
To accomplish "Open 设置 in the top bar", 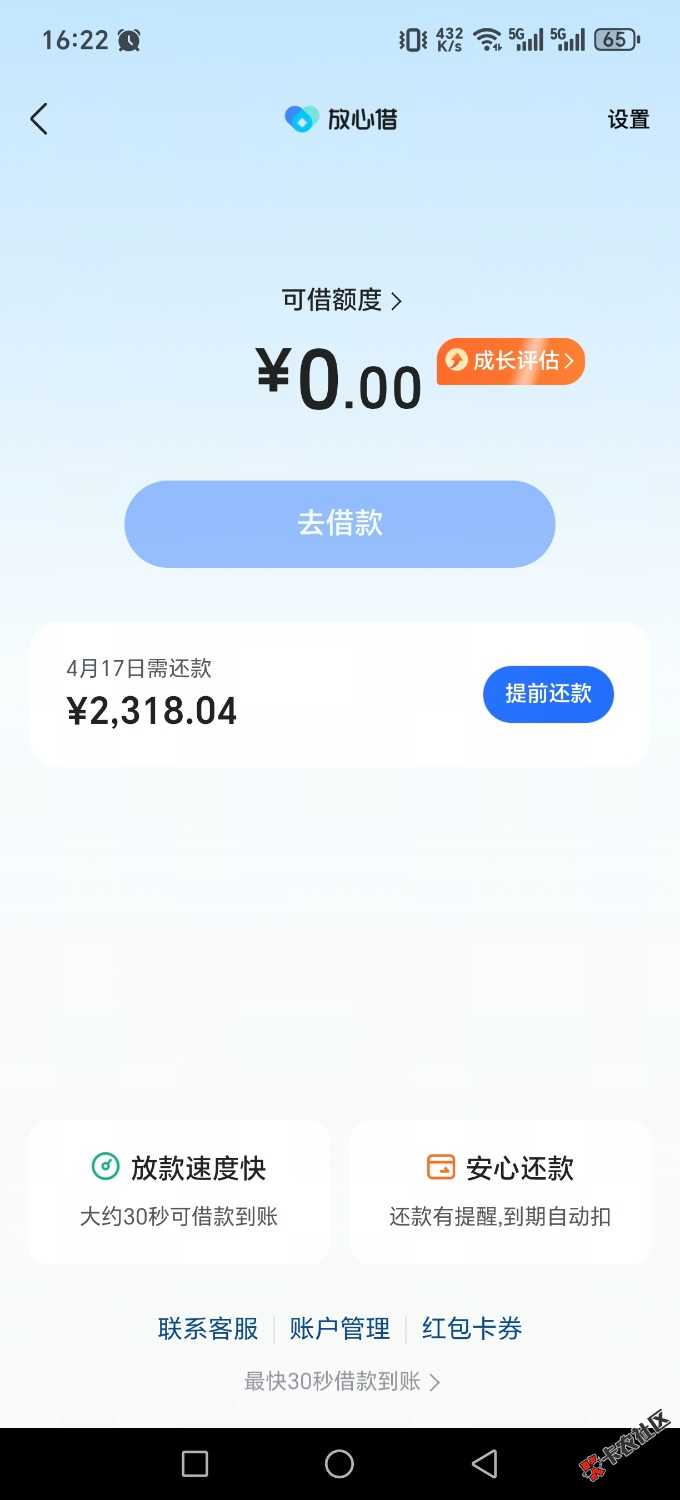I will pyautogui.click(x=628, y=120).
